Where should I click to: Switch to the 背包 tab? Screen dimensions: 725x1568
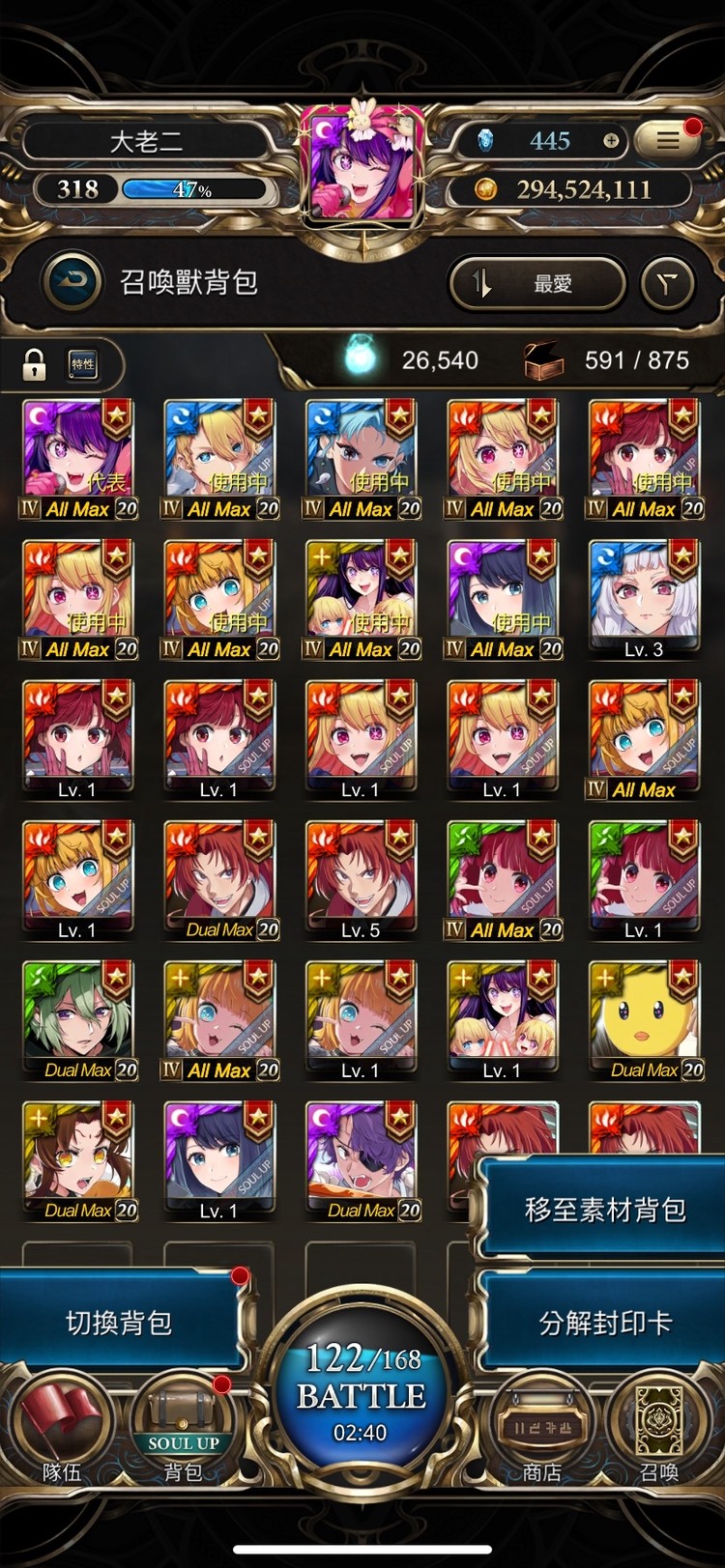(182, 1431)
